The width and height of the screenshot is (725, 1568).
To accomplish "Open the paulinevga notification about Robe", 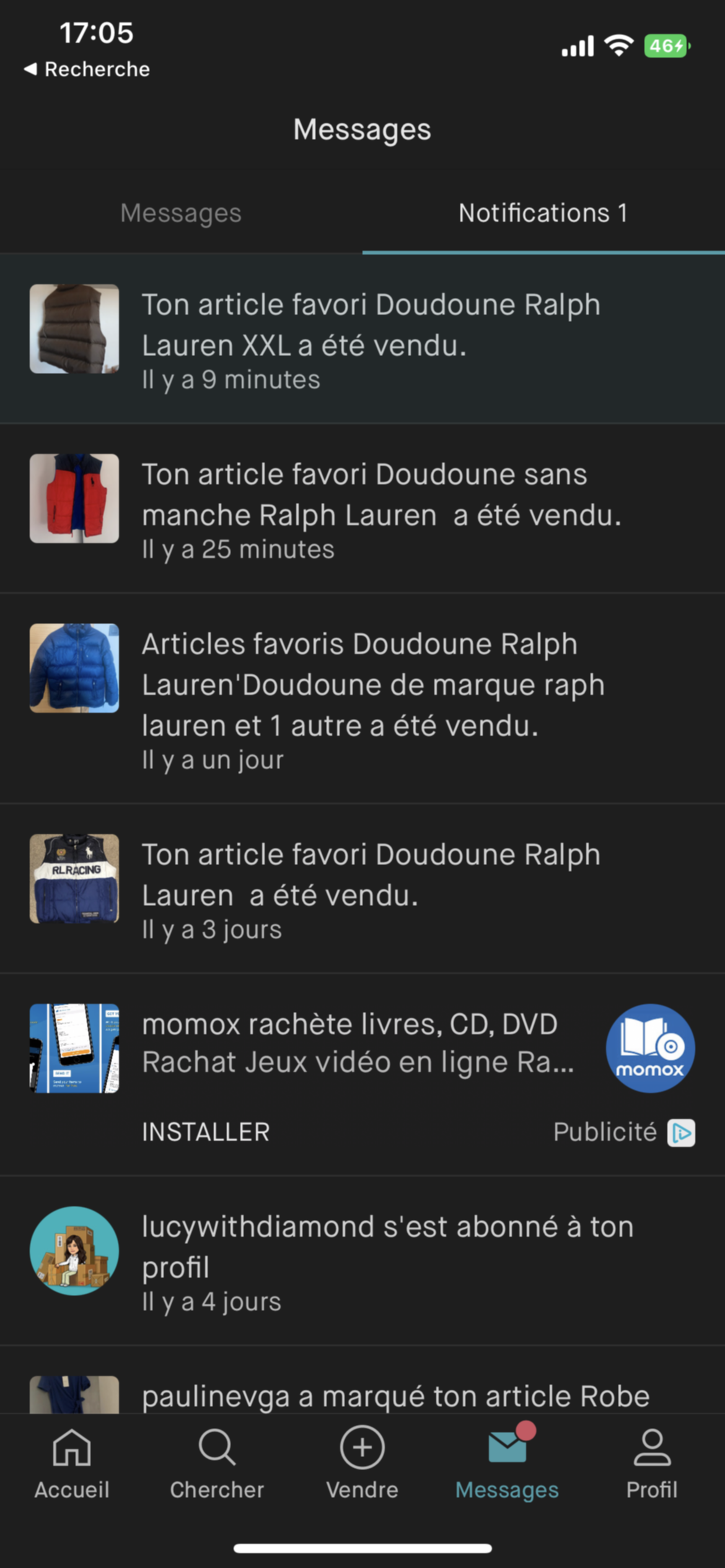I will [x=395, y=1396].
